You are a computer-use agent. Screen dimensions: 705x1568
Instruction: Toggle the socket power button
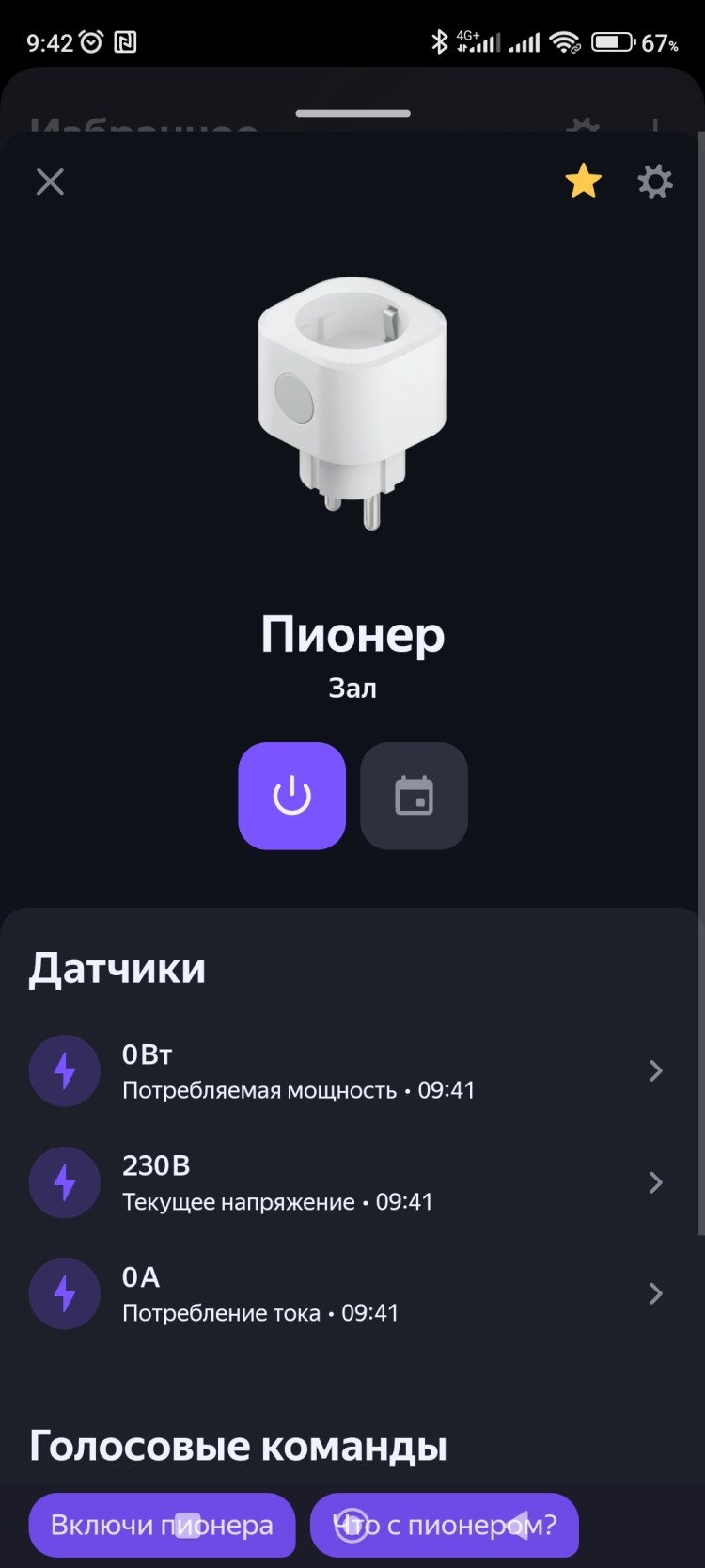[292, 796]
